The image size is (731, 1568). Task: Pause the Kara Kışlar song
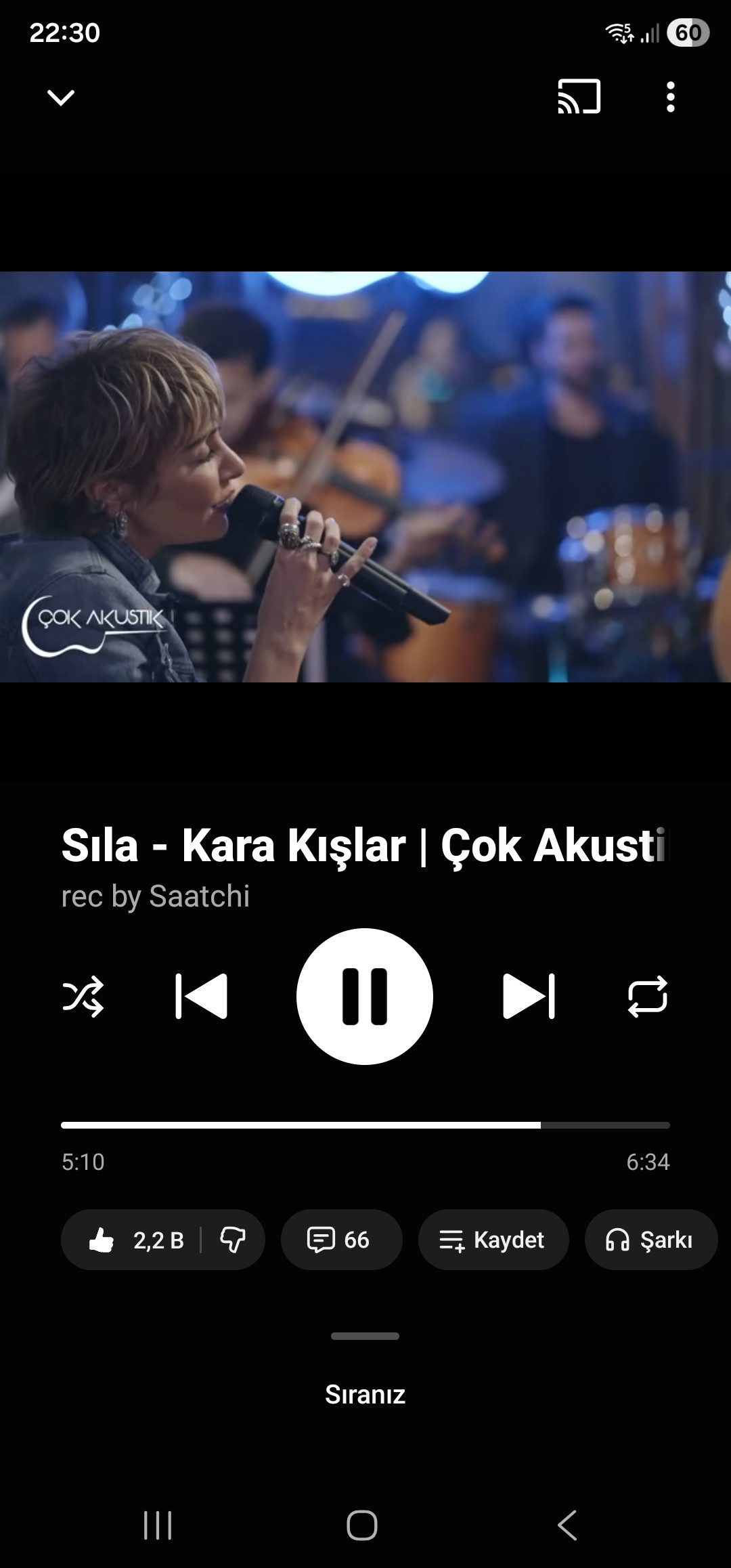tap(365, 997)
